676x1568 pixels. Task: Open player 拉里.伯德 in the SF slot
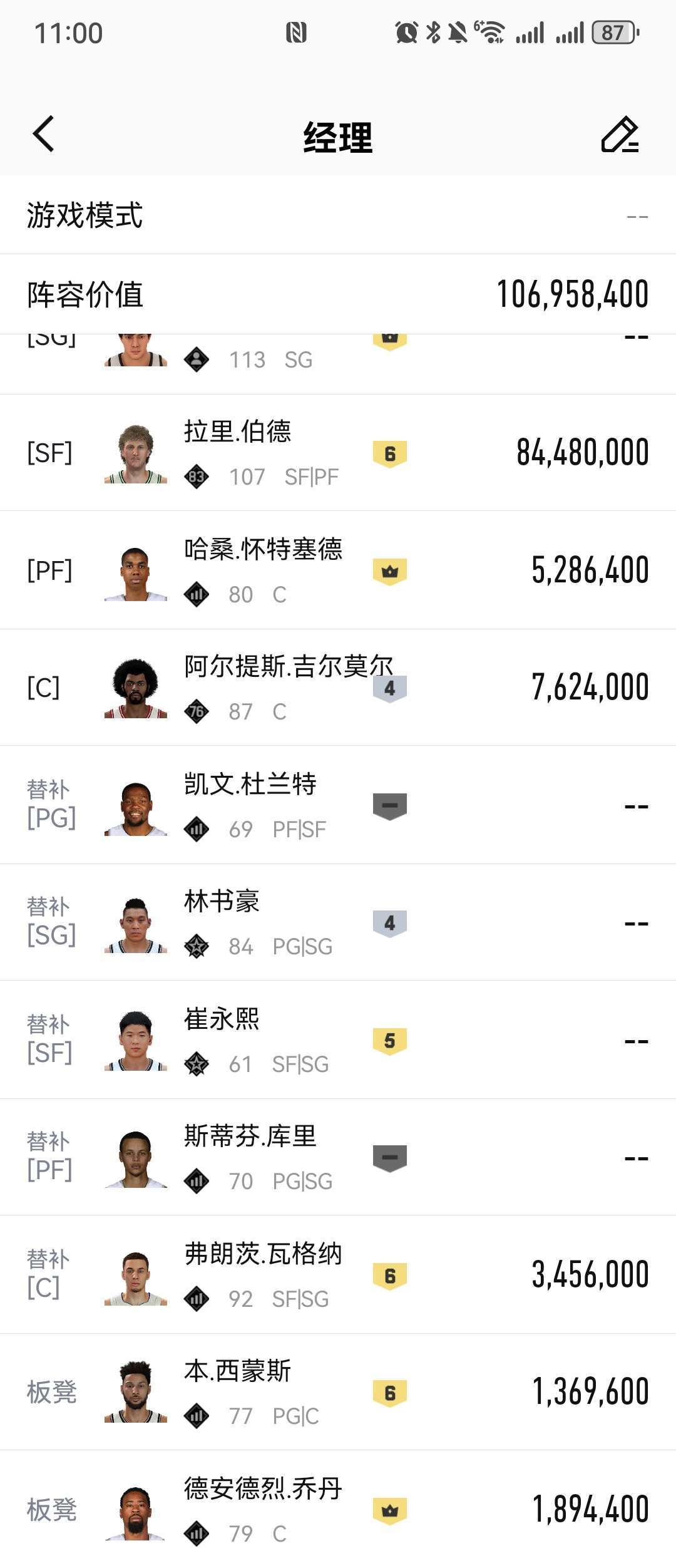point(338,453)
